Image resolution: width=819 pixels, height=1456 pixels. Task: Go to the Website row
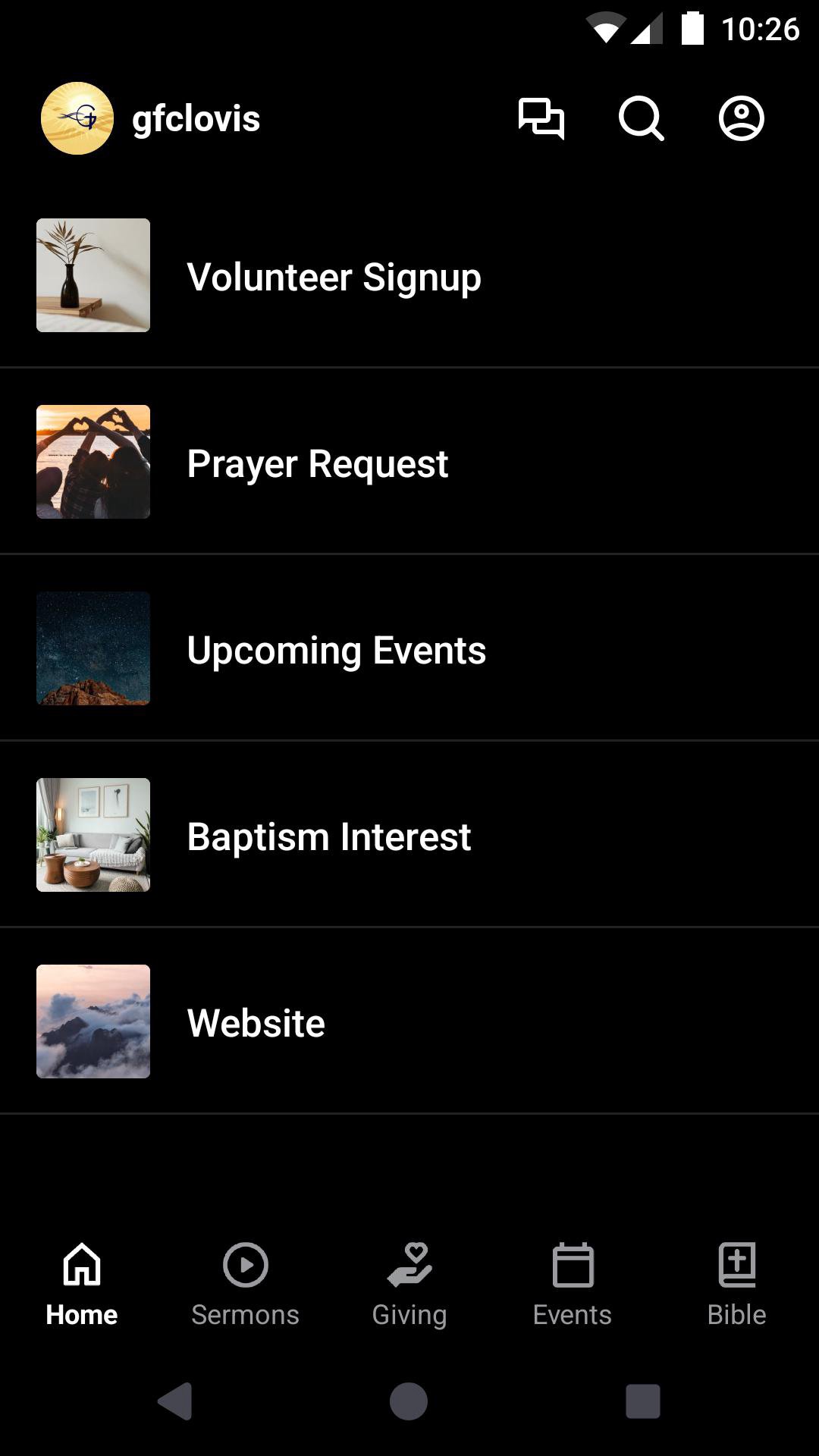pos(409,1022)
